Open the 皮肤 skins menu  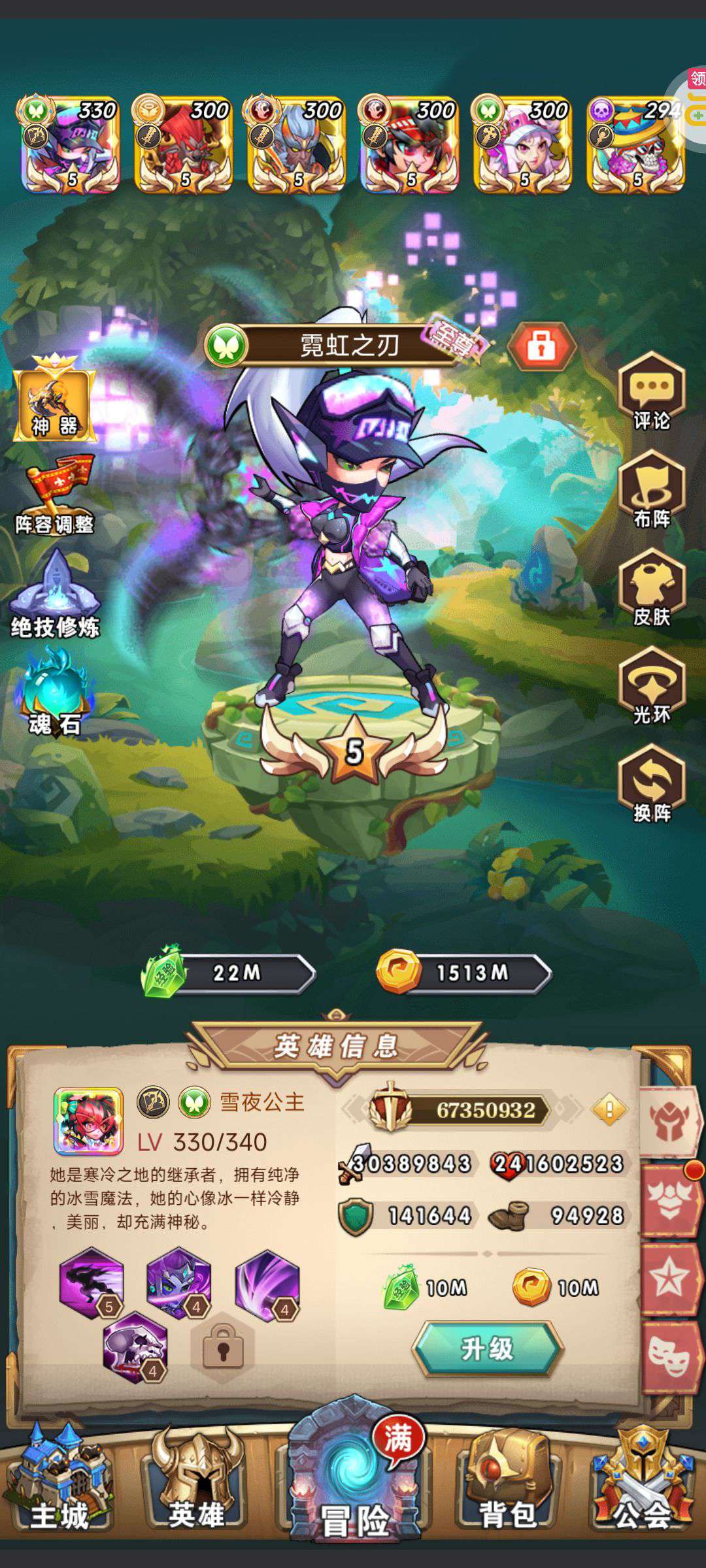point(651,588)
